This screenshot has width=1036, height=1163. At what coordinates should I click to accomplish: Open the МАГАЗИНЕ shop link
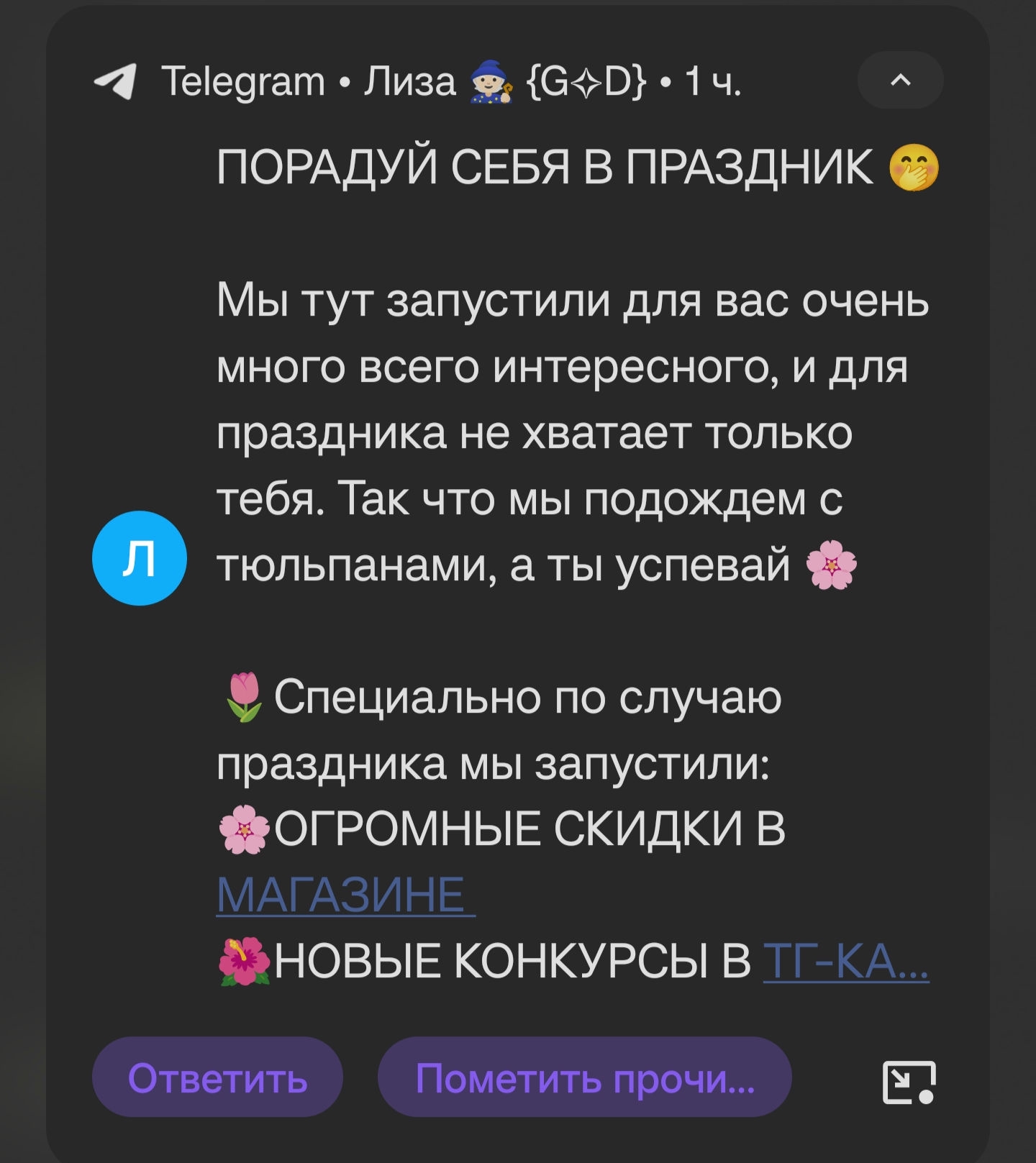(x=345, y=895)
